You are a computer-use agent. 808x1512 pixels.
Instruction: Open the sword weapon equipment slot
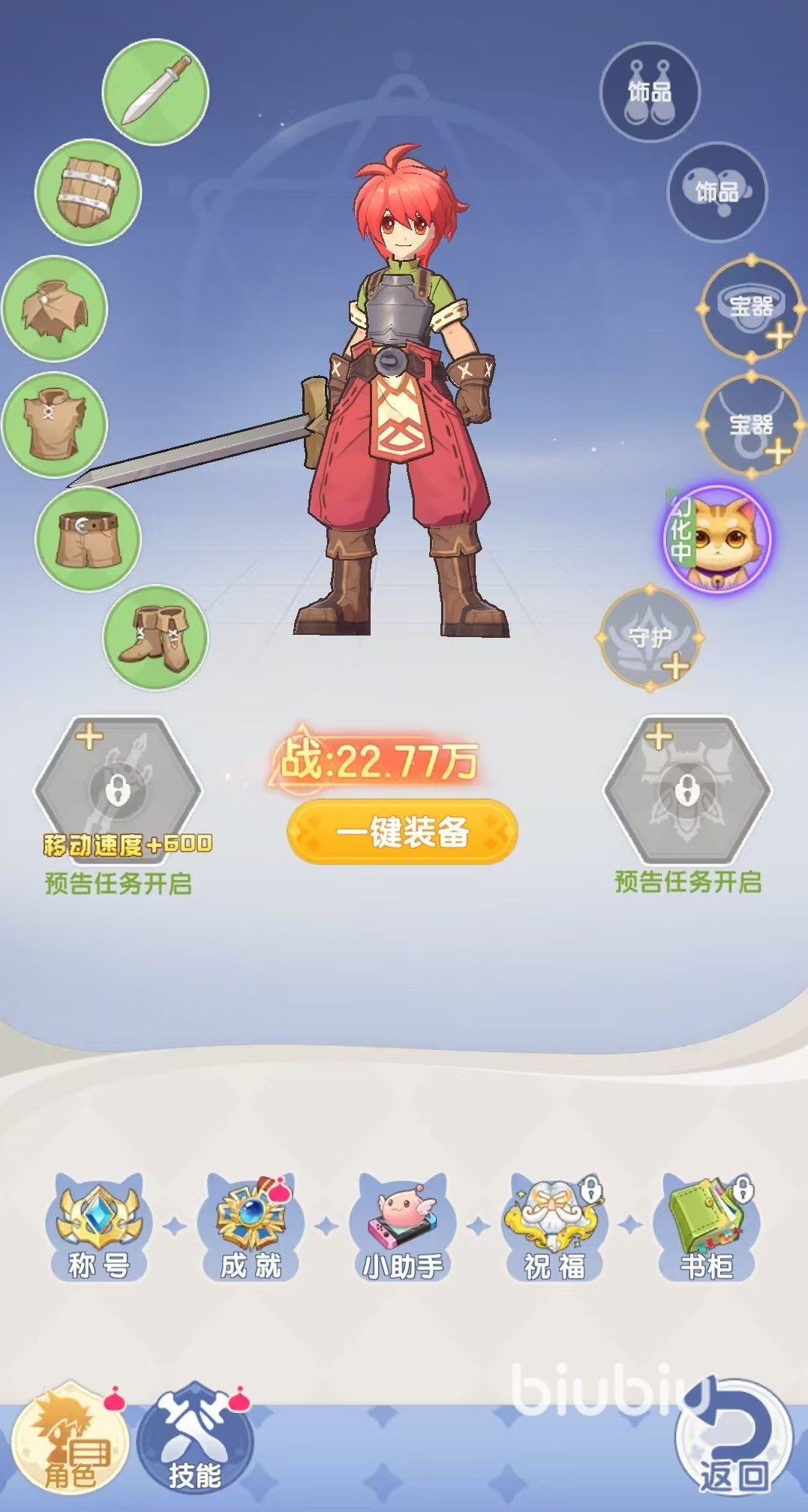coord(155,92)
